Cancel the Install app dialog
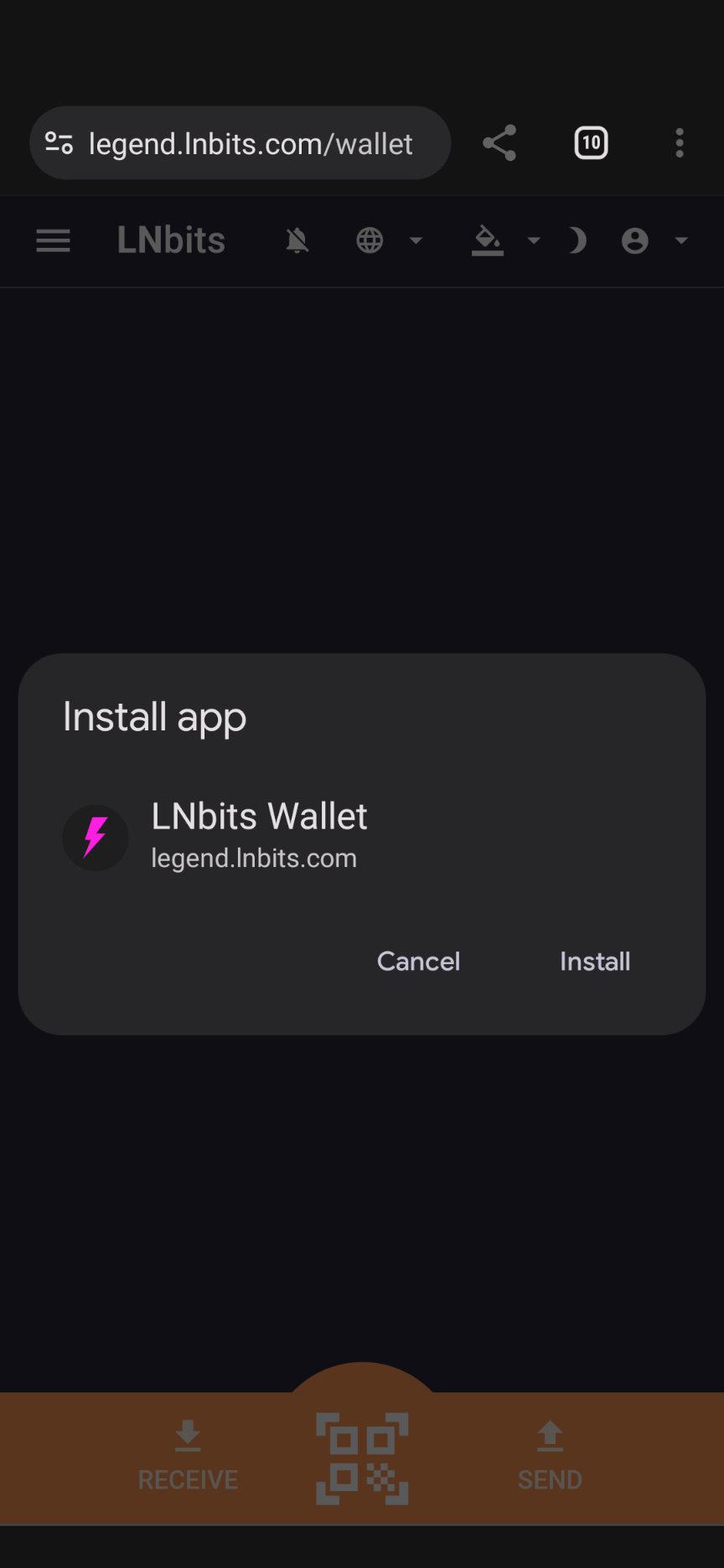The image size is (724, 1568). tap(418, 961)
